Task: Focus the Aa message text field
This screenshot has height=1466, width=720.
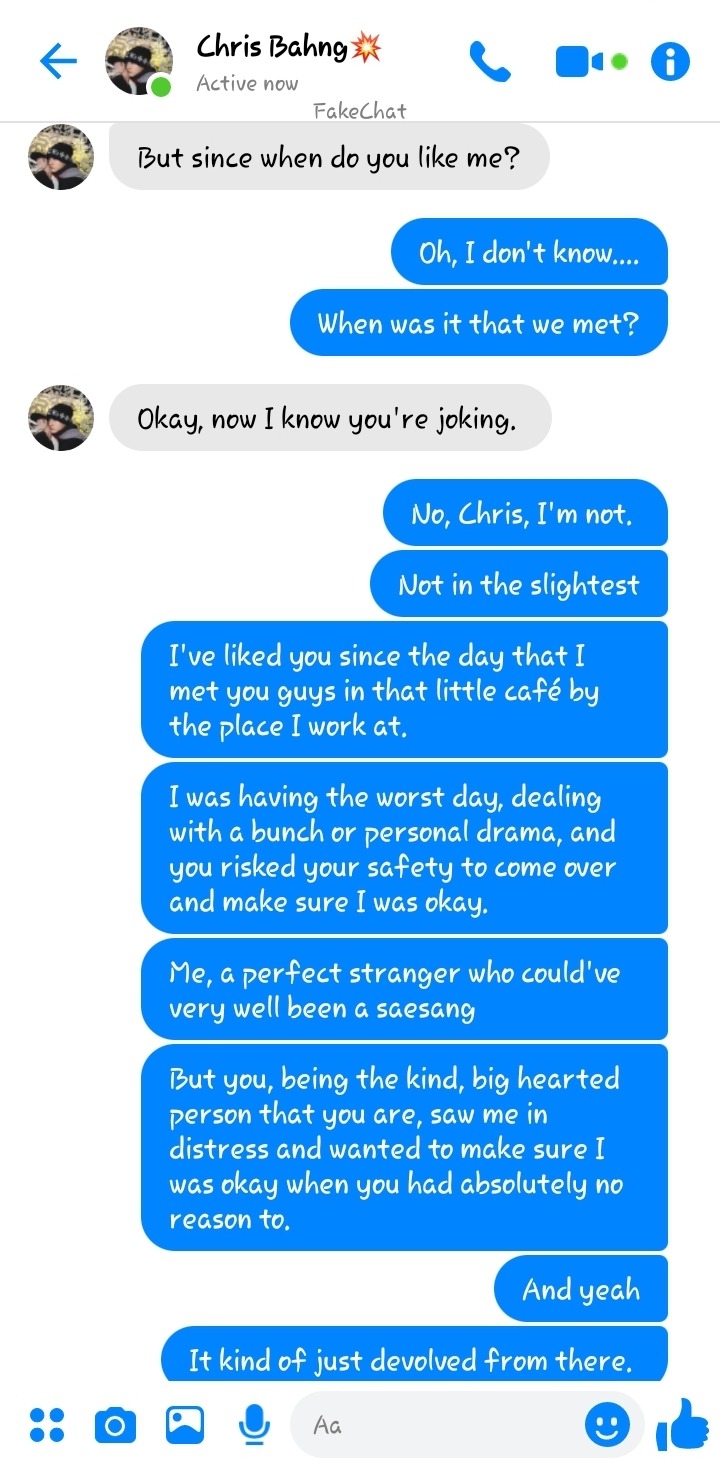Action: 440,1424
